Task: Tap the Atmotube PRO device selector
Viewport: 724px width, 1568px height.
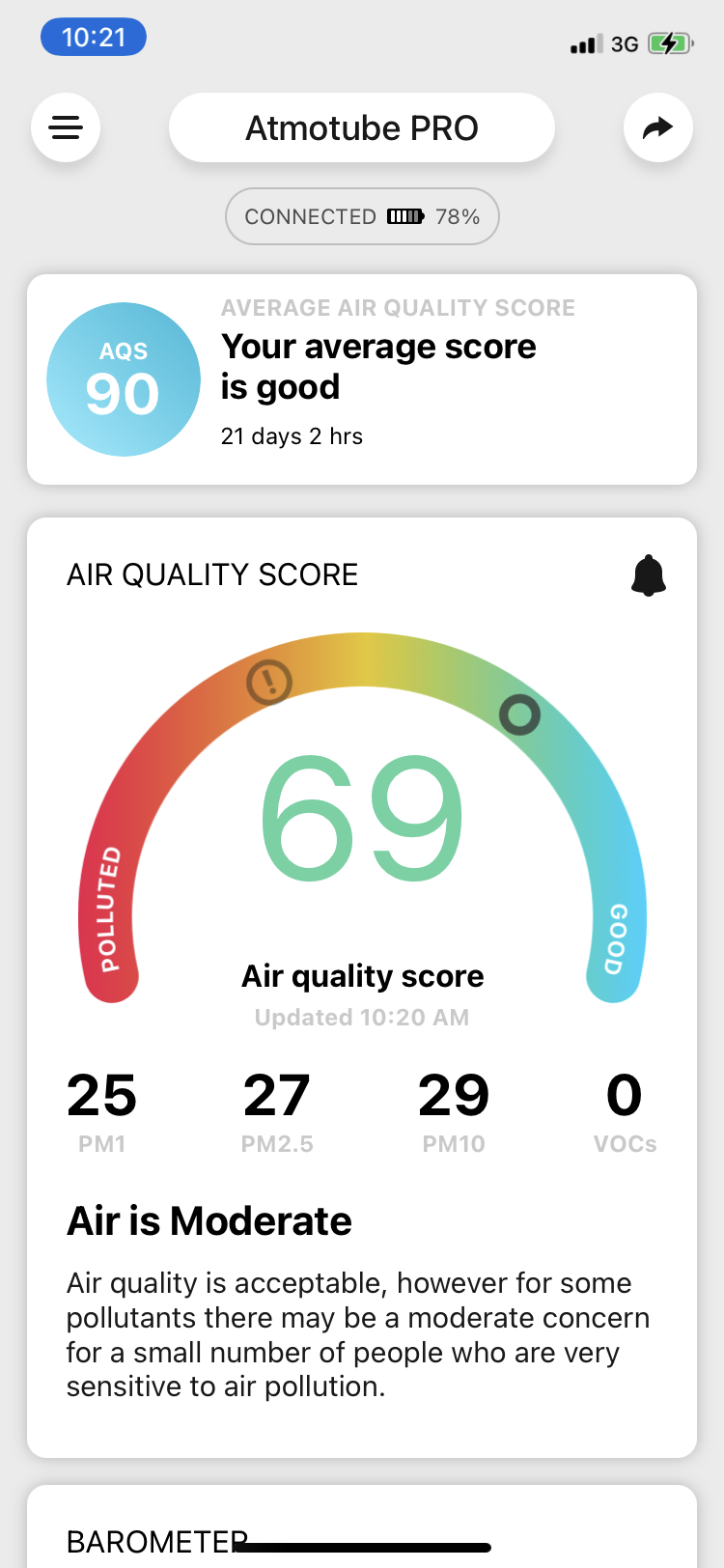Action: (362, 127)
